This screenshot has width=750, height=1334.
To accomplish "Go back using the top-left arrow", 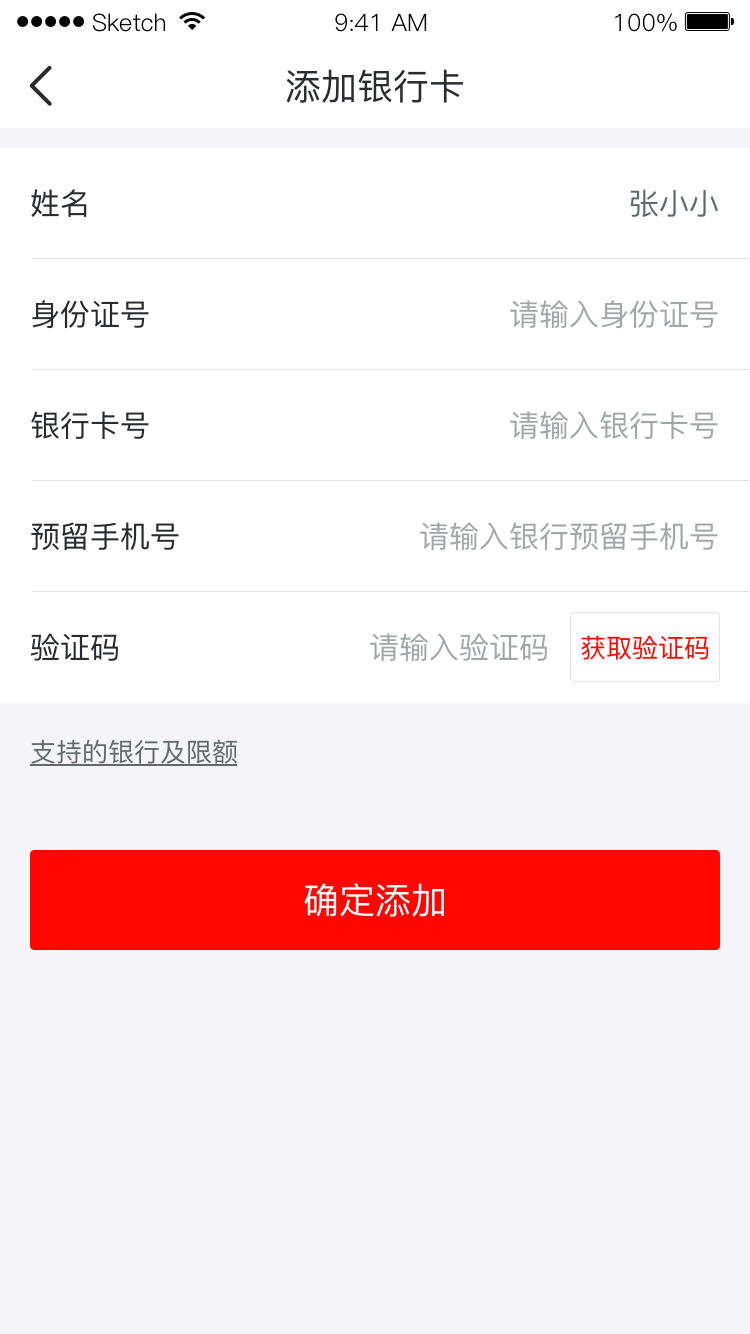I will coord(41,86).
